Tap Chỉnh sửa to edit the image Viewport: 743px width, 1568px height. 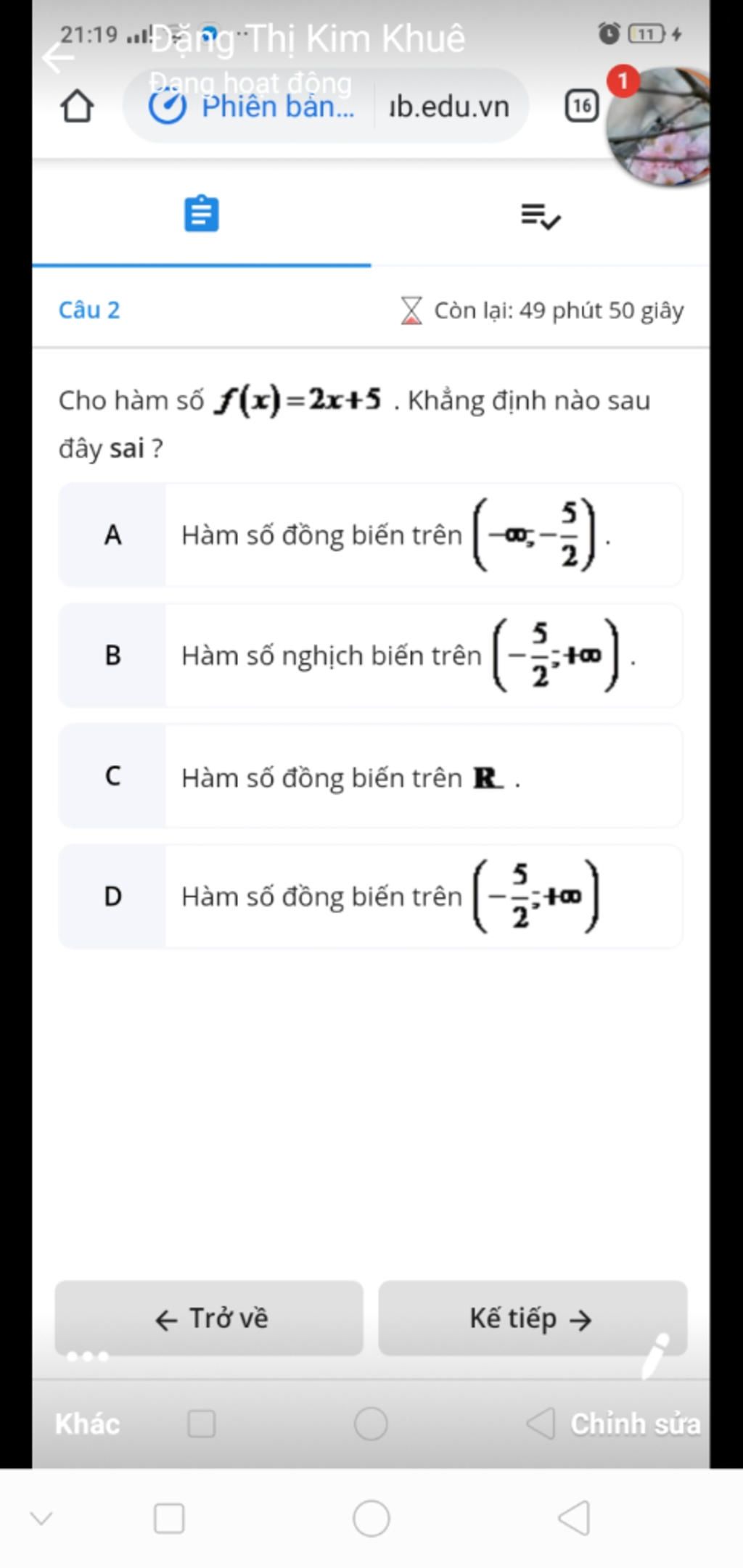[x=636, y=1423]
